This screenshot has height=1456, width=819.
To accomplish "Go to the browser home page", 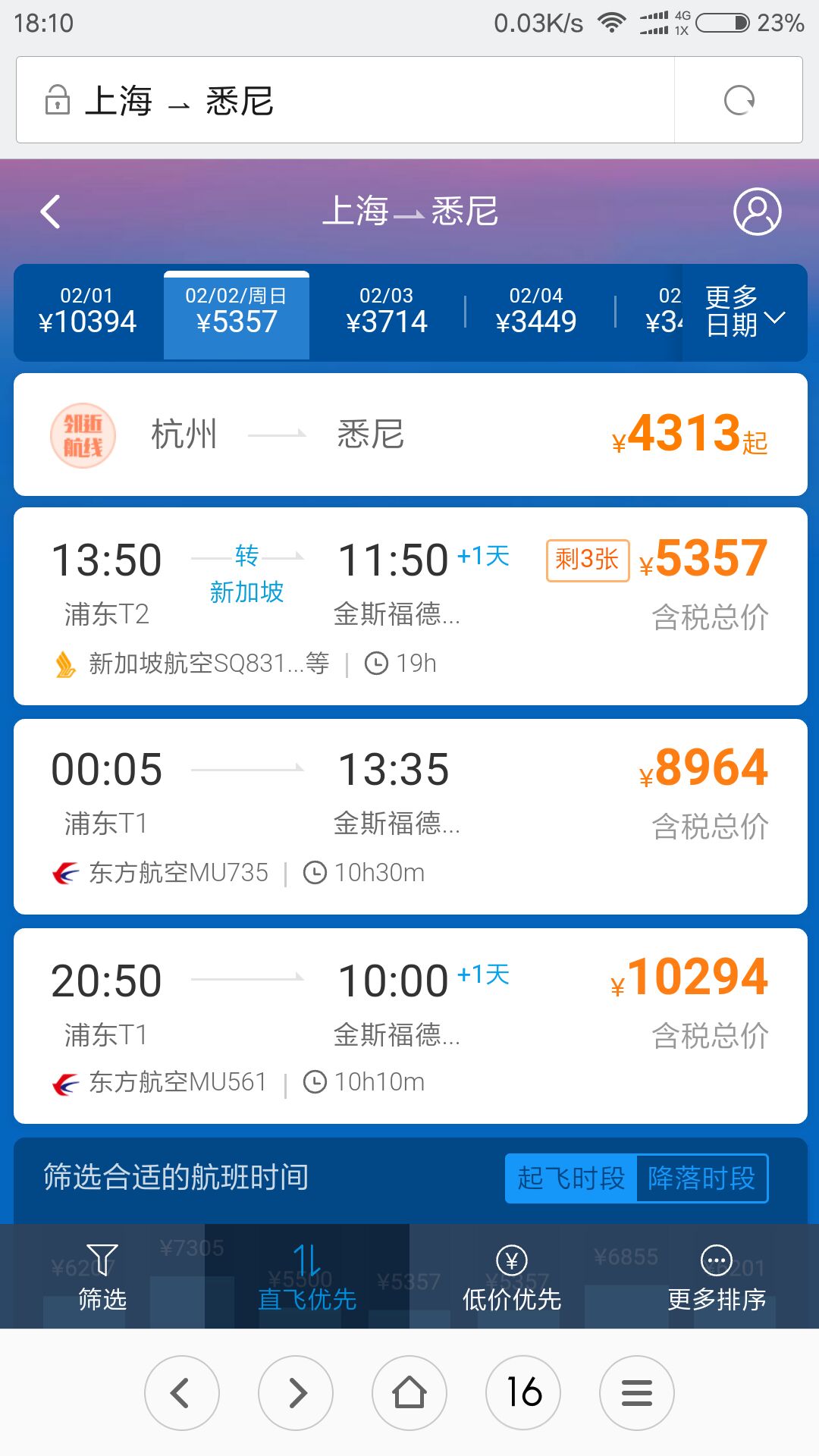I will 409,1393.
